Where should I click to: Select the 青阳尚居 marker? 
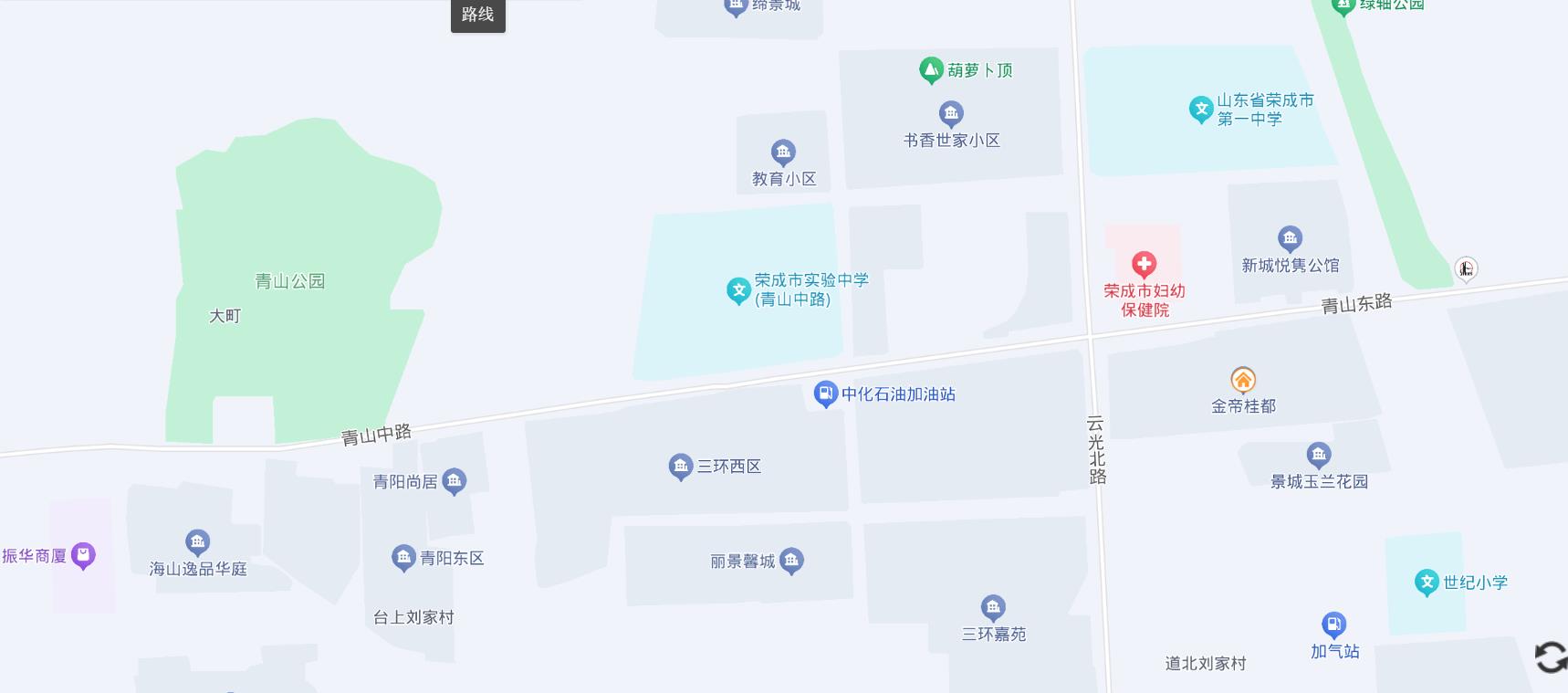(454, 480)
